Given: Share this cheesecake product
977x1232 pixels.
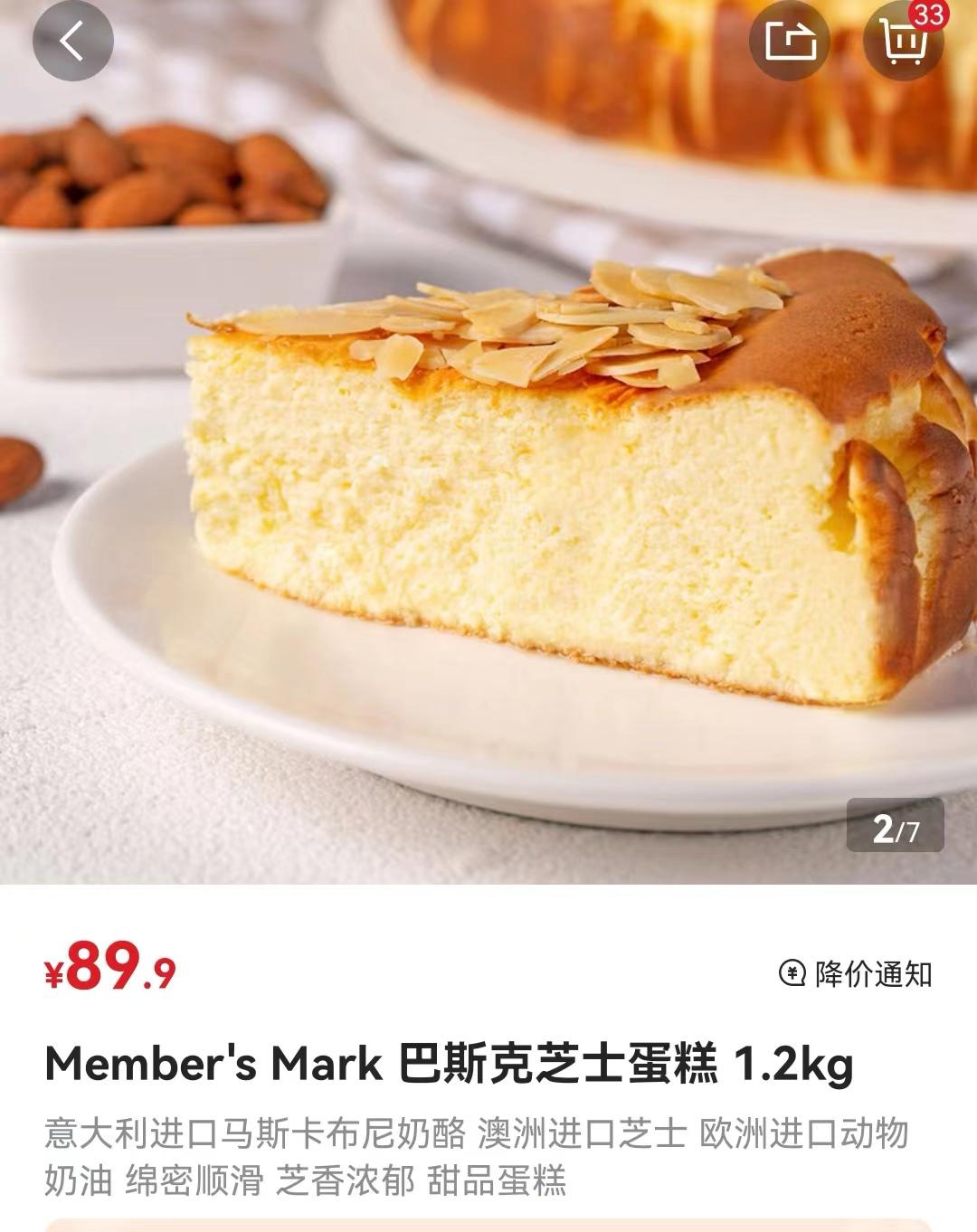Looking at the screenshot, I should [x=790, y=41].
